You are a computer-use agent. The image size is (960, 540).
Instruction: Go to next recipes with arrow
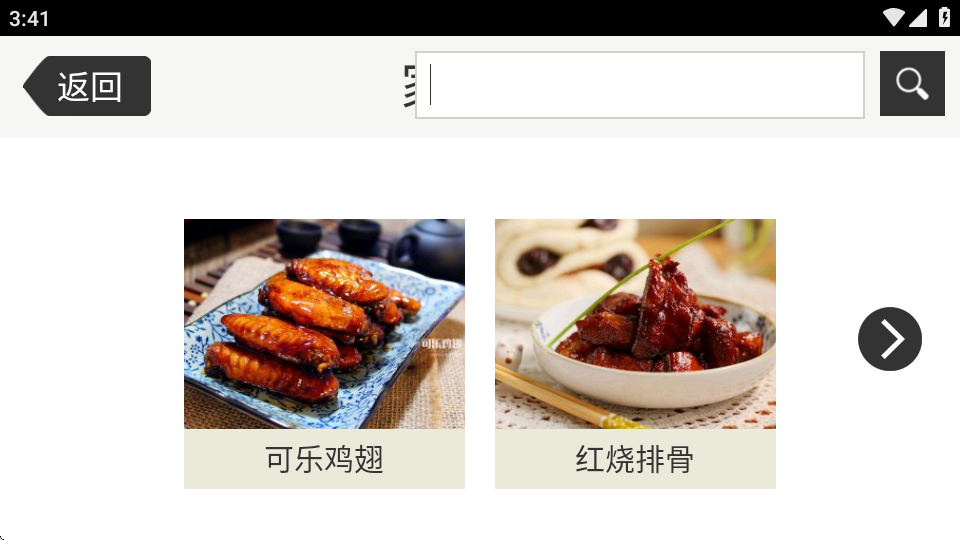pyautogui.click(x=889, y=339)
